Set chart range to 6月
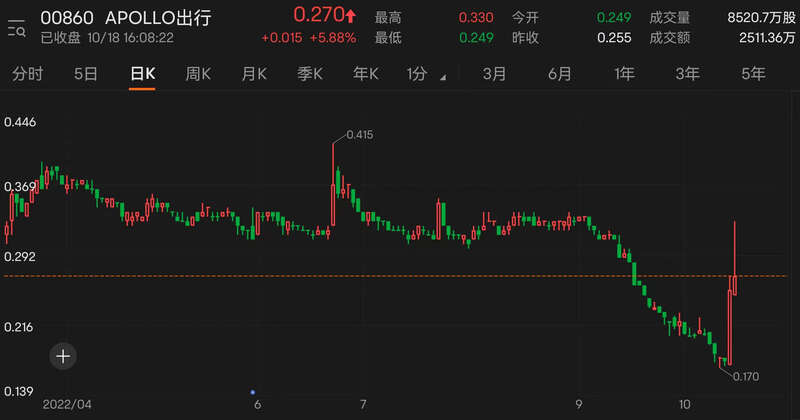 click(x=560, y=74)
